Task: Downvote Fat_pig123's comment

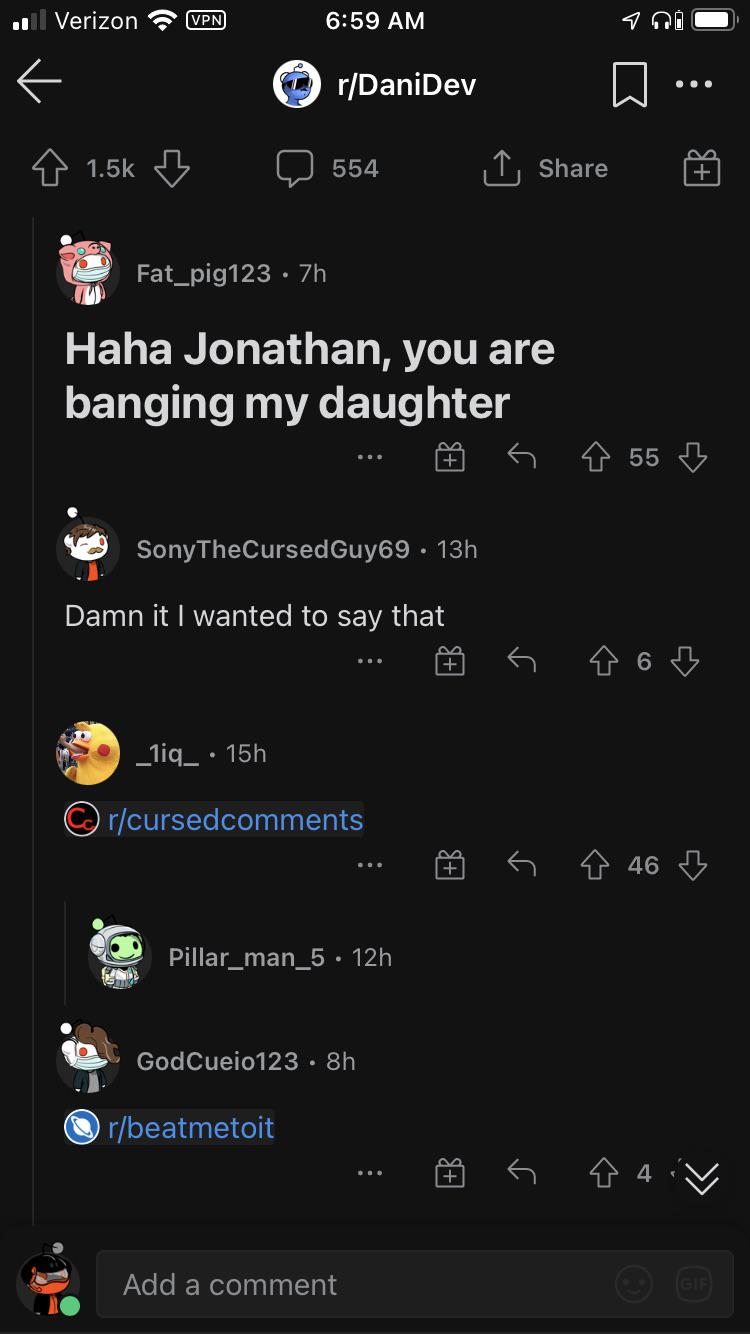Action: (x=693, y=458)
